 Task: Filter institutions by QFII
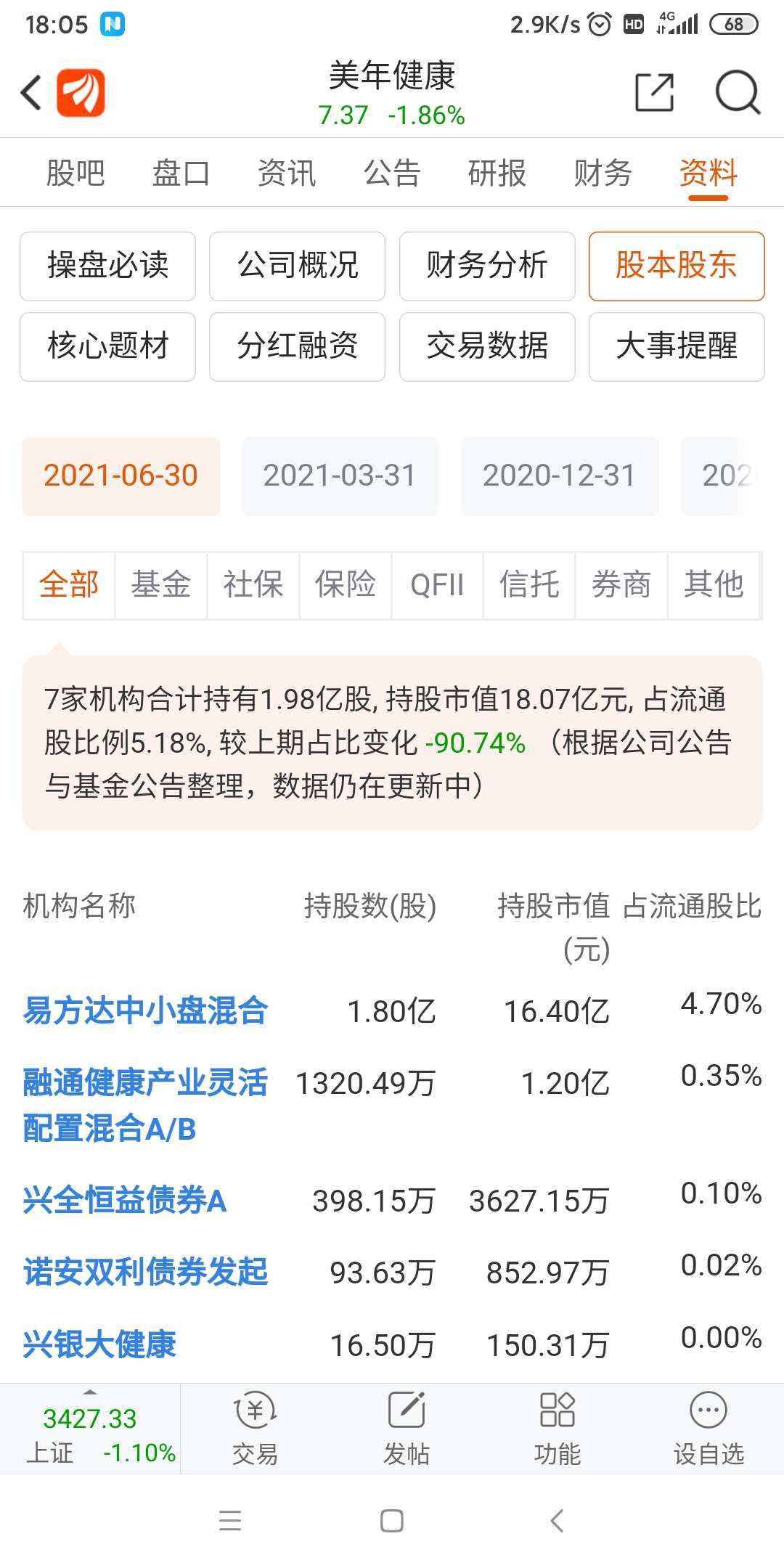437,585
